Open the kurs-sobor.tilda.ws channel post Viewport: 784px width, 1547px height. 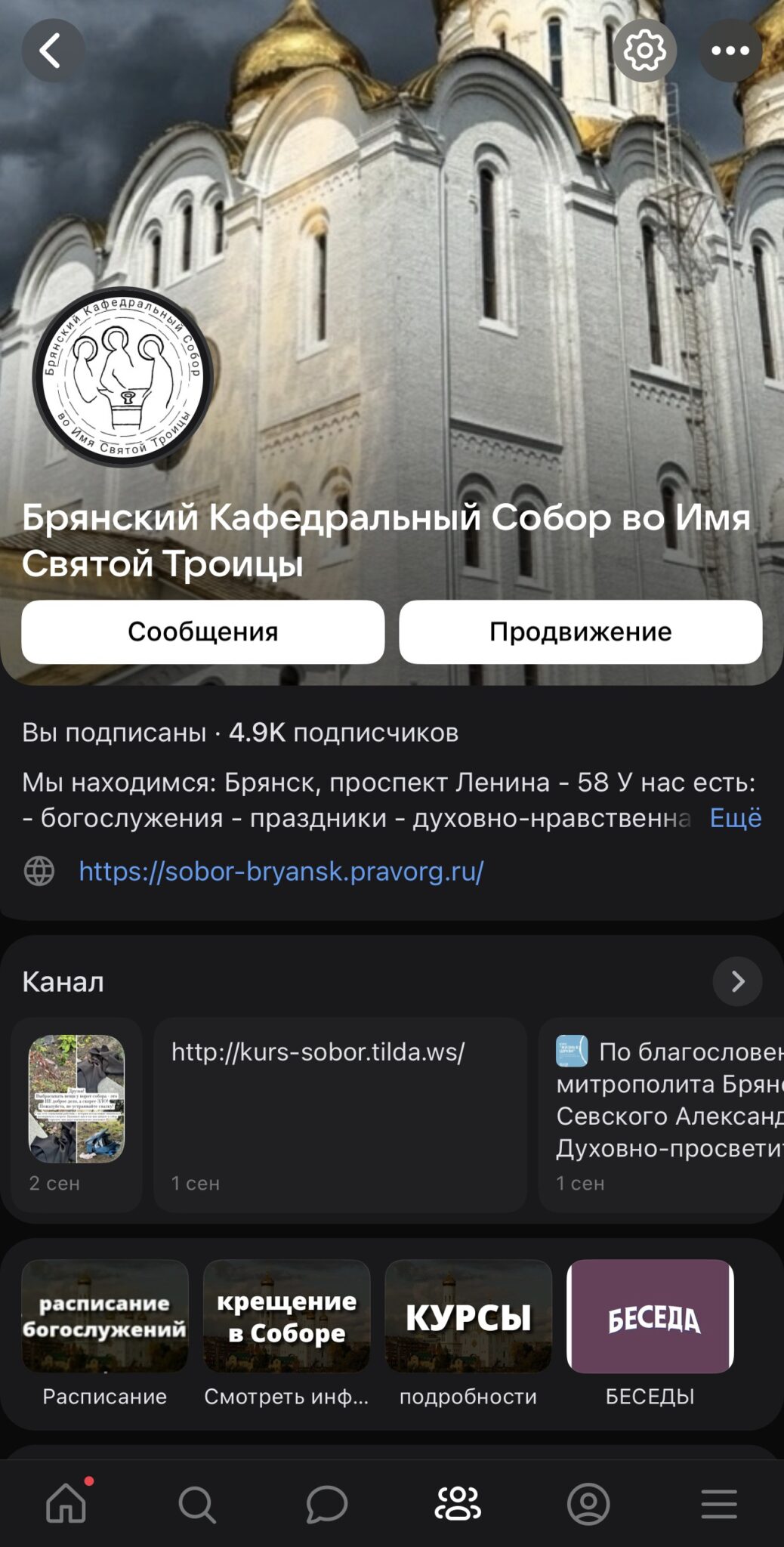340,1115
